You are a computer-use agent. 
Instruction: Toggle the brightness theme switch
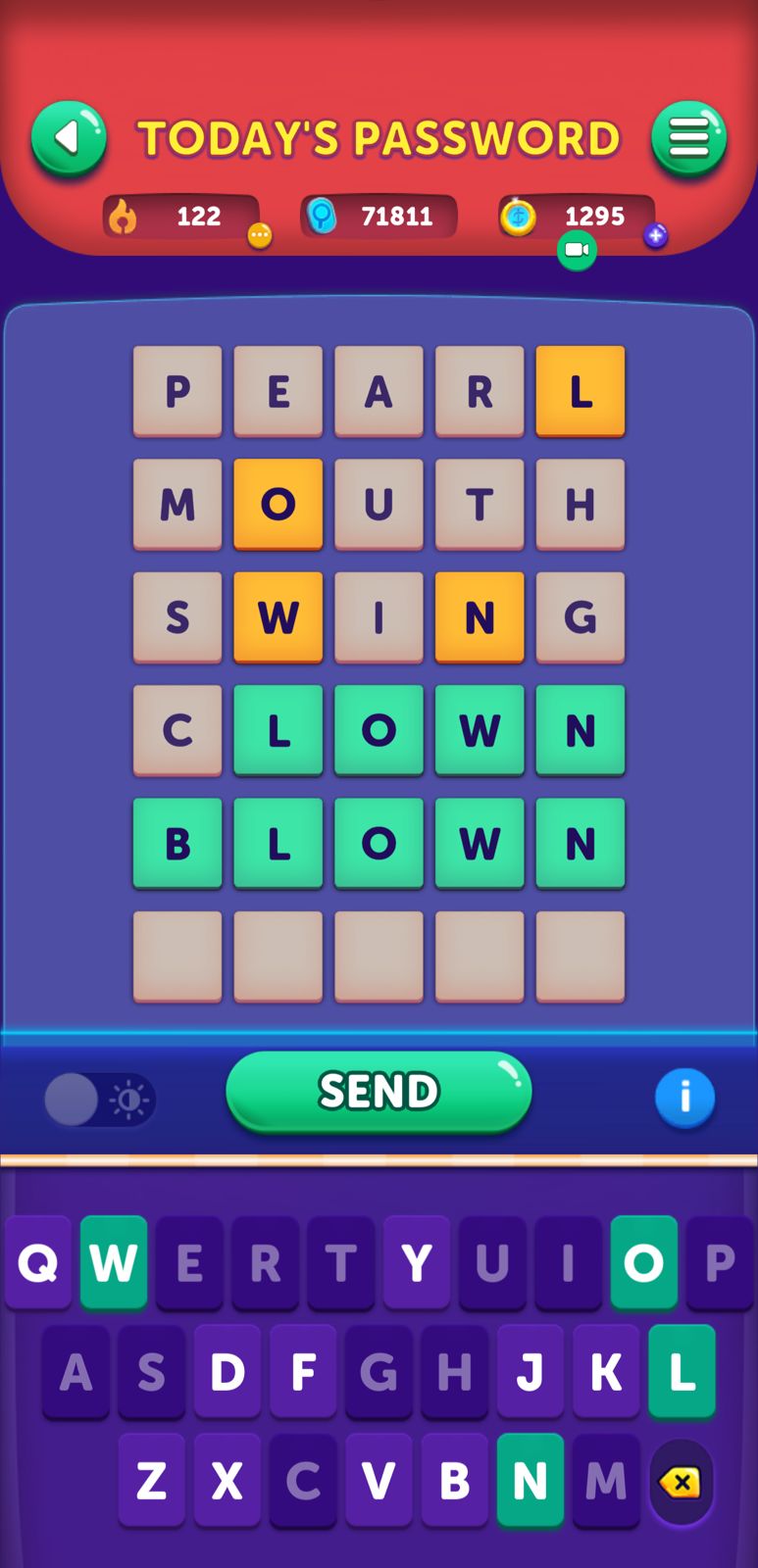99,1100
